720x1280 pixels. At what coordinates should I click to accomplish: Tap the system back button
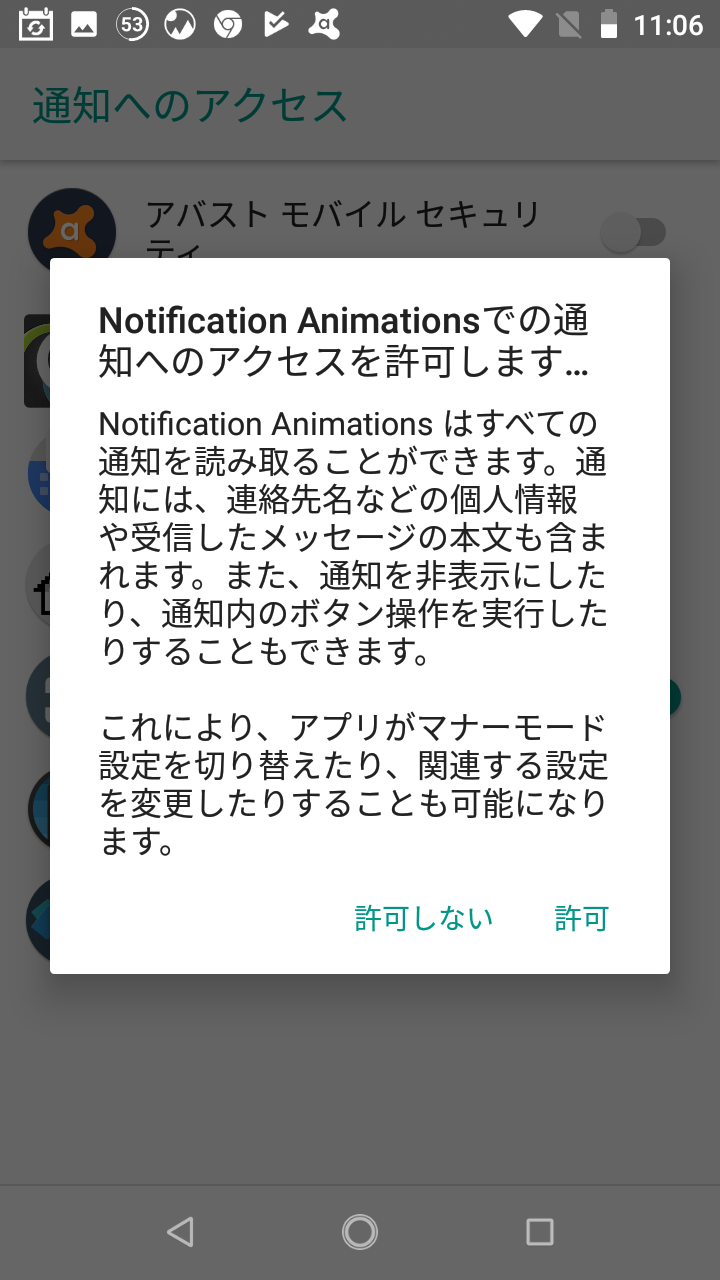coord(180,1232)
